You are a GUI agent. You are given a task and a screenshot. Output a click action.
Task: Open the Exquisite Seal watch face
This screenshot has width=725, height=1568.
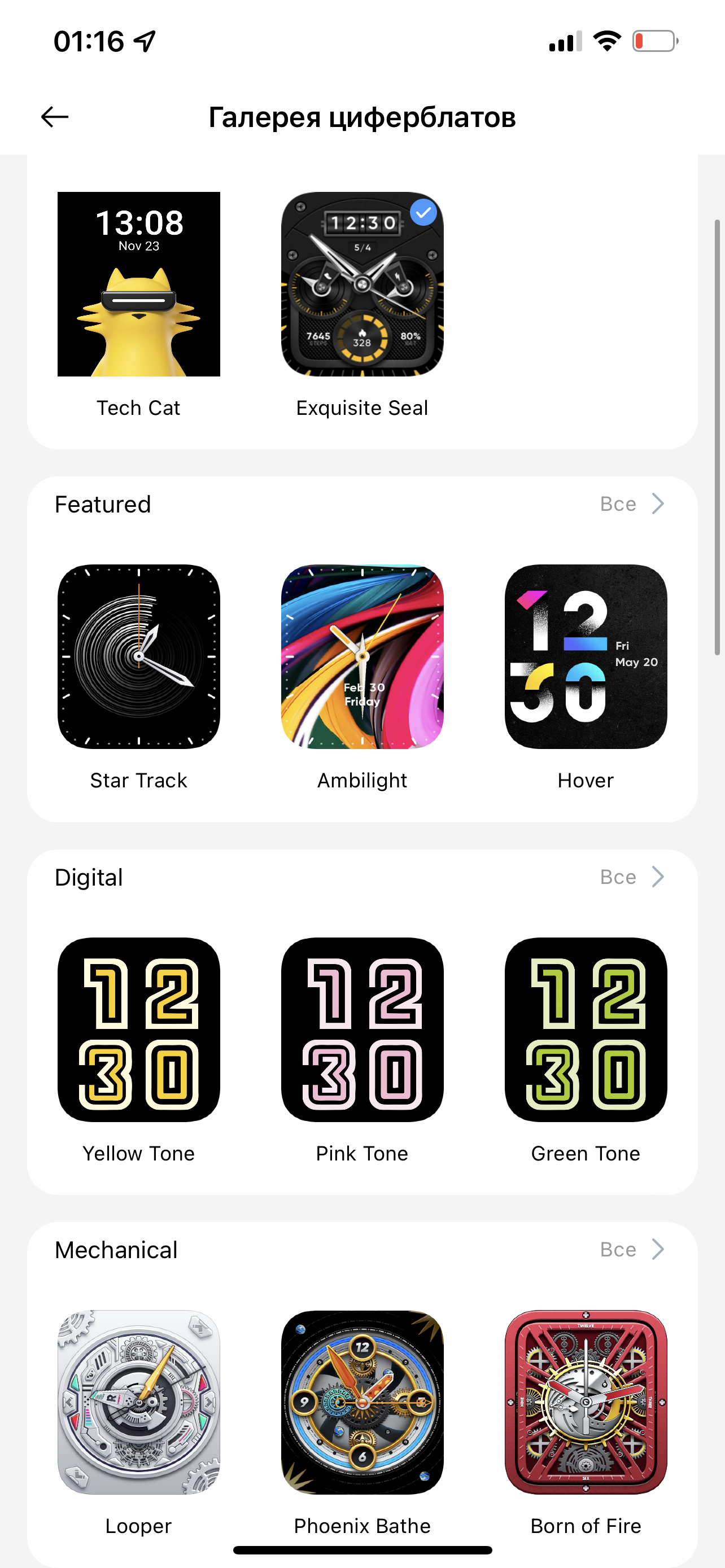[362, 284]
